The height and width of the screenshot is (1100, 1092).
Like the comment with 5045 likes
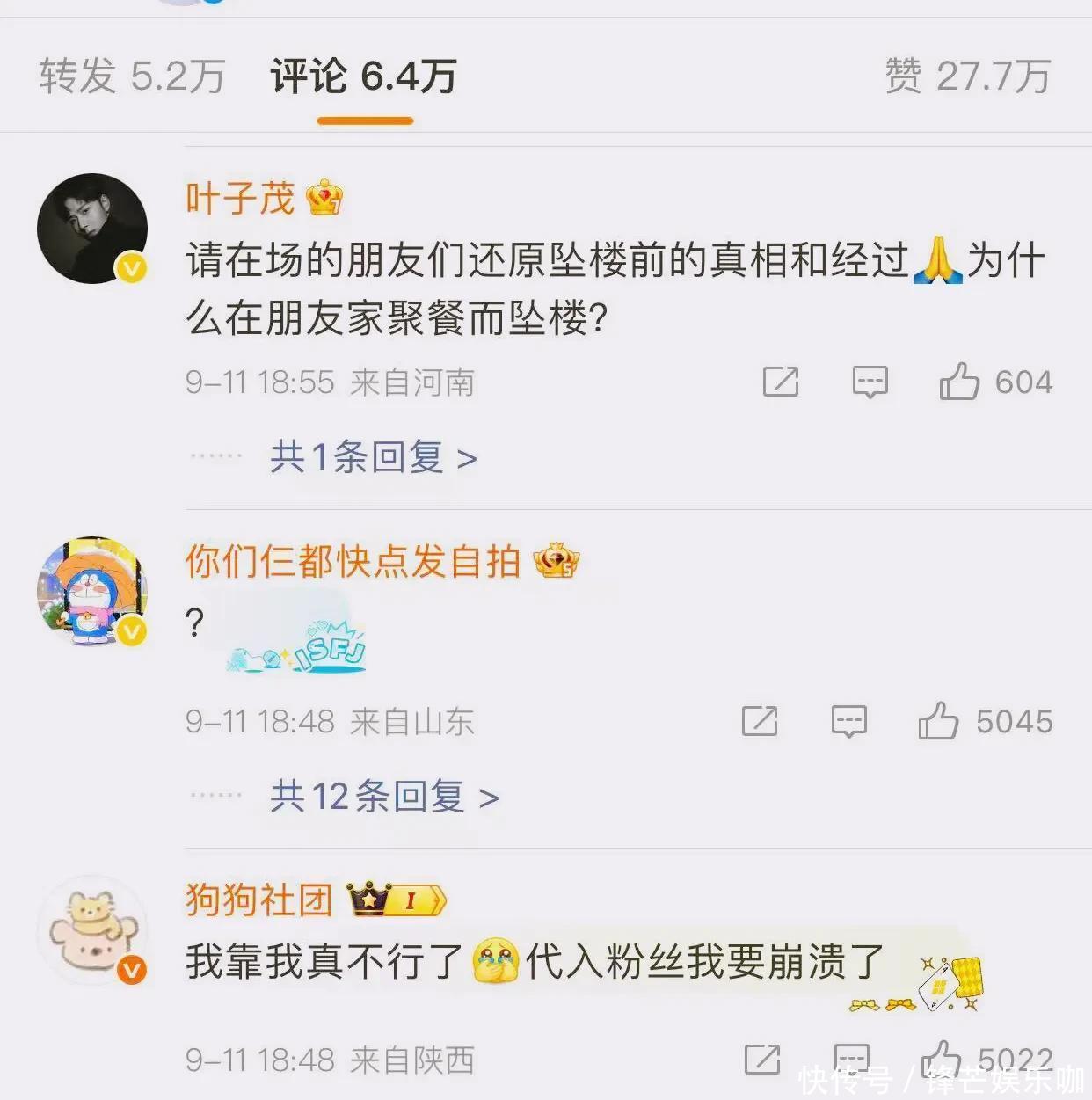938,722
